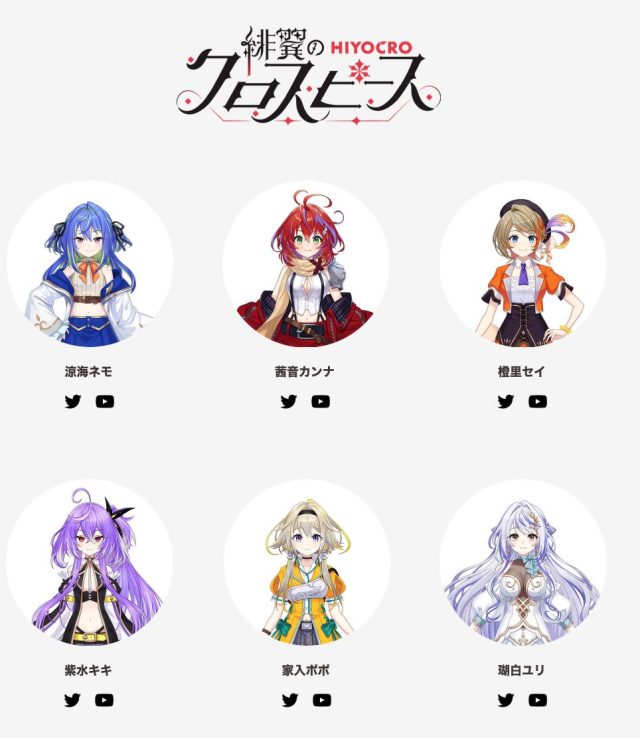Viewport: 640px width, 738px height.
Task: Open 瑚白ユリ's Twitter profile
Action: 506,701
